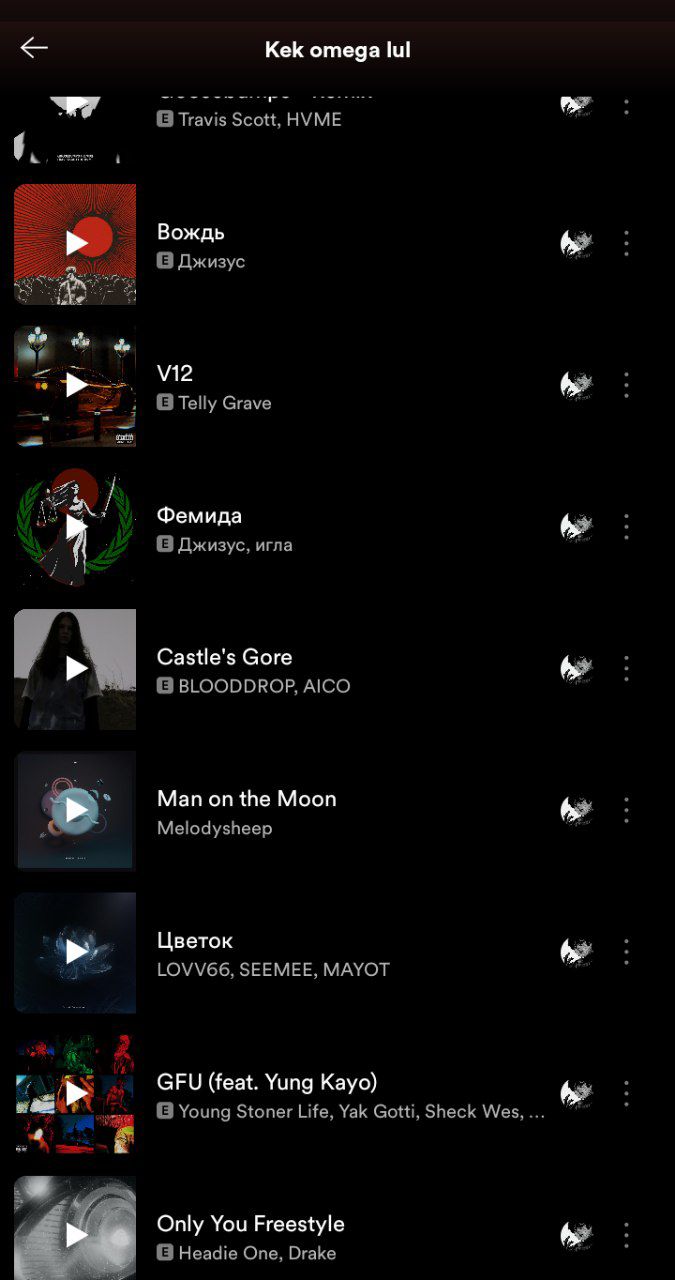Viewport: 675px width, 1280px height.
Task: Play Man on the Moon by Melodysheep
Action: coord(76,810)
